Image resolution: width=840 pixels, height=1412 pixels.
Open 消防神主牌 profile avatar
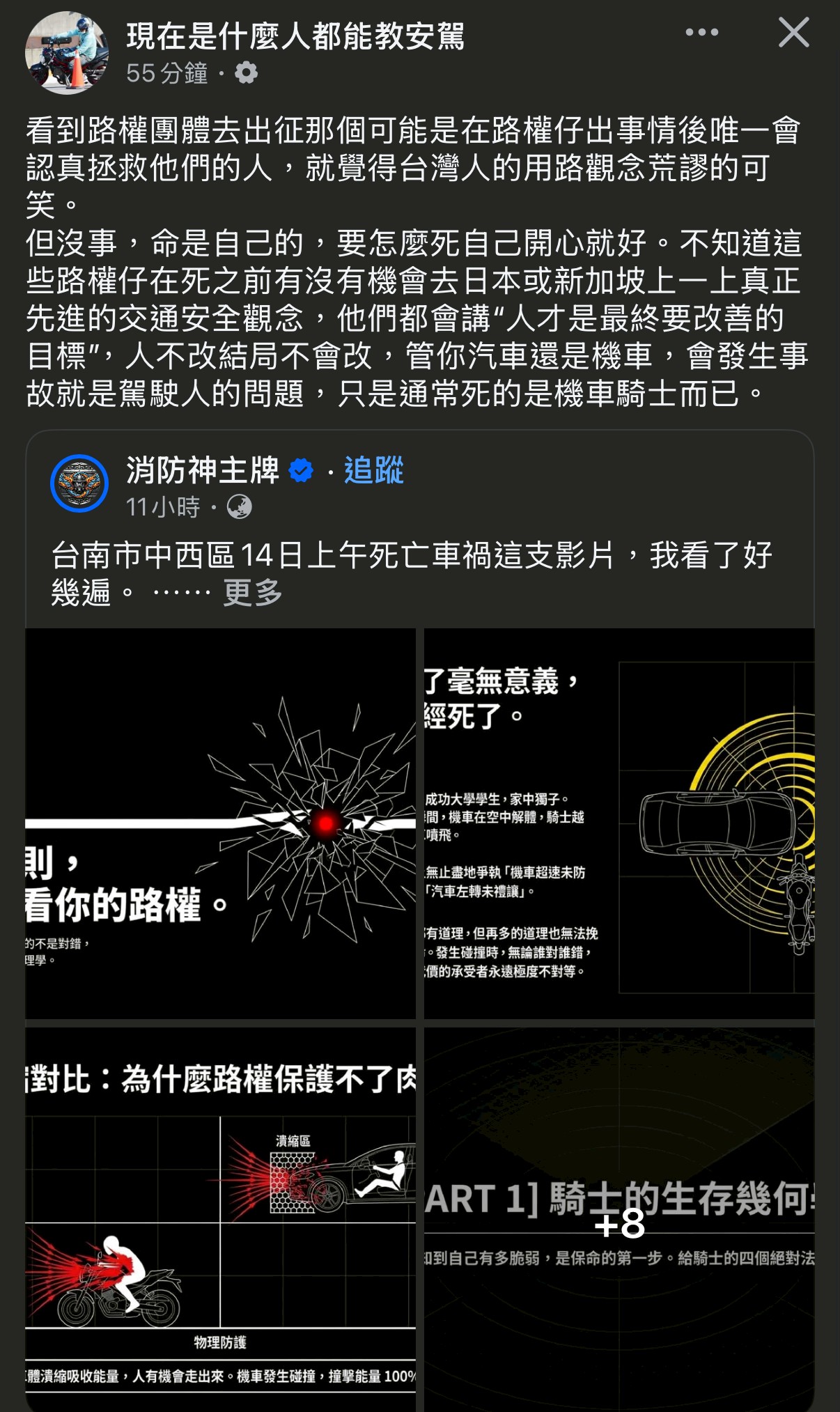(x=79, y=483)
